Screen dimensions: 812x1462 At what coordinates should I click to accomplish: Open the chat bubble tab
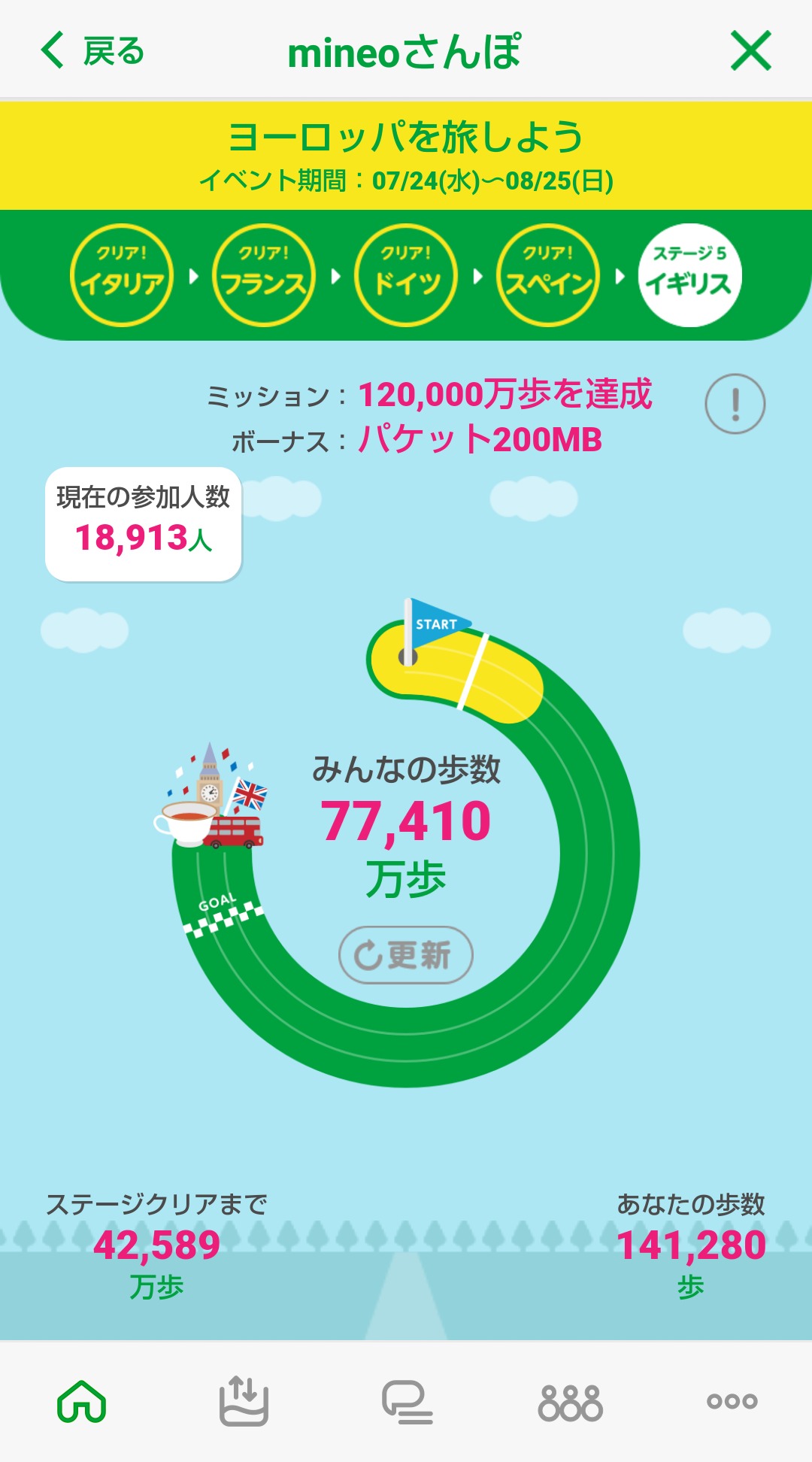[x=406, y=1401]
